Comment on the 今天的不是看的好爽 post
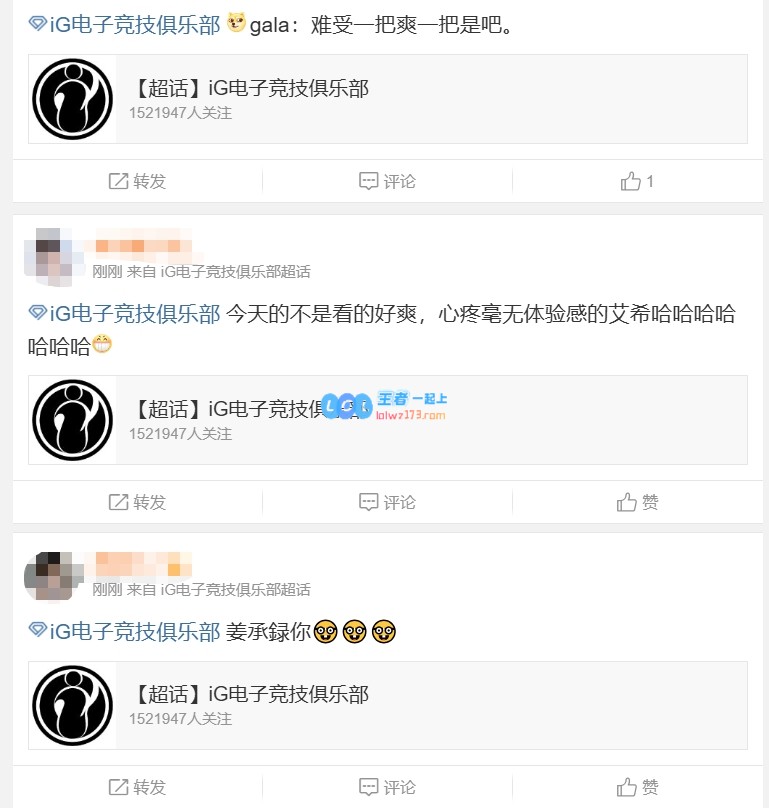The image size is (769, 808). coord(387,502)
